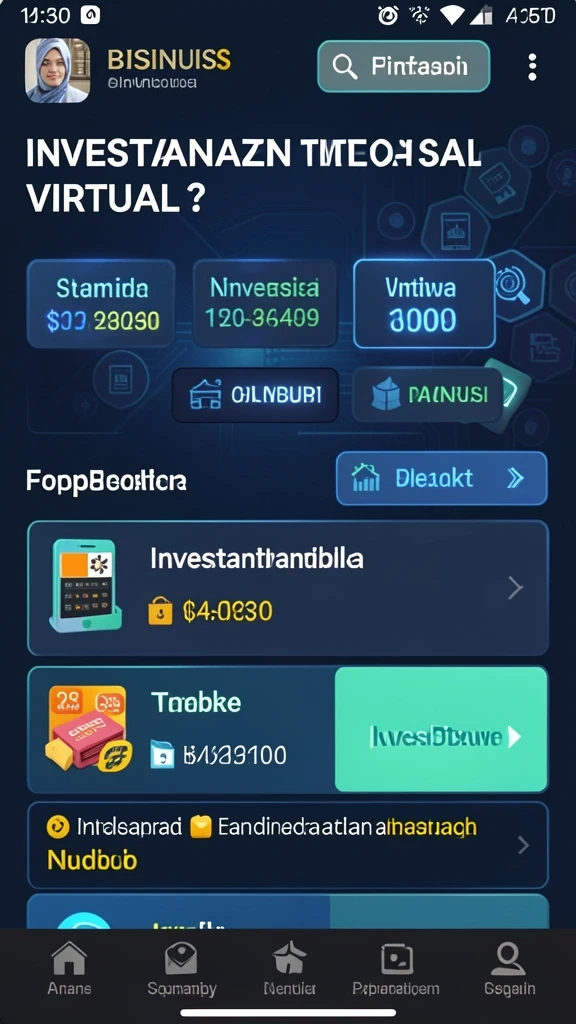Open the Nudbob info row

(288, 845)
